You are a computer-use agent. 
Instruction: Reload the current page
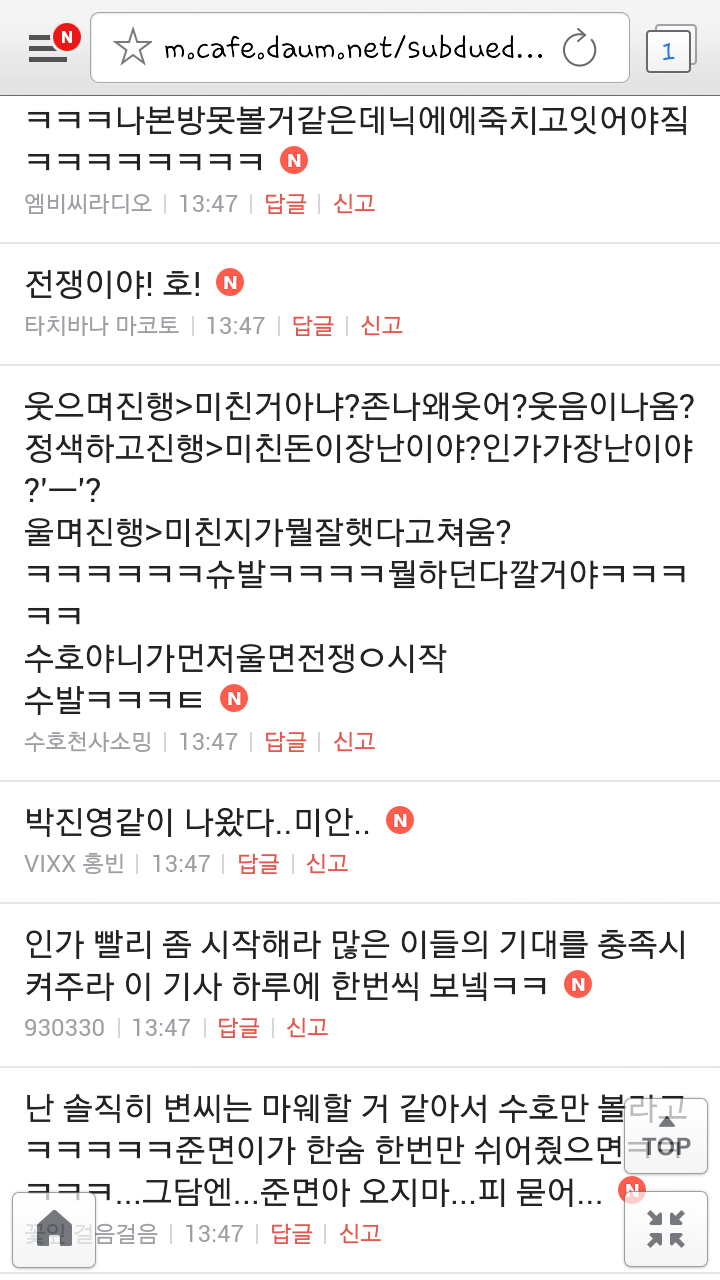pos(580,48)
